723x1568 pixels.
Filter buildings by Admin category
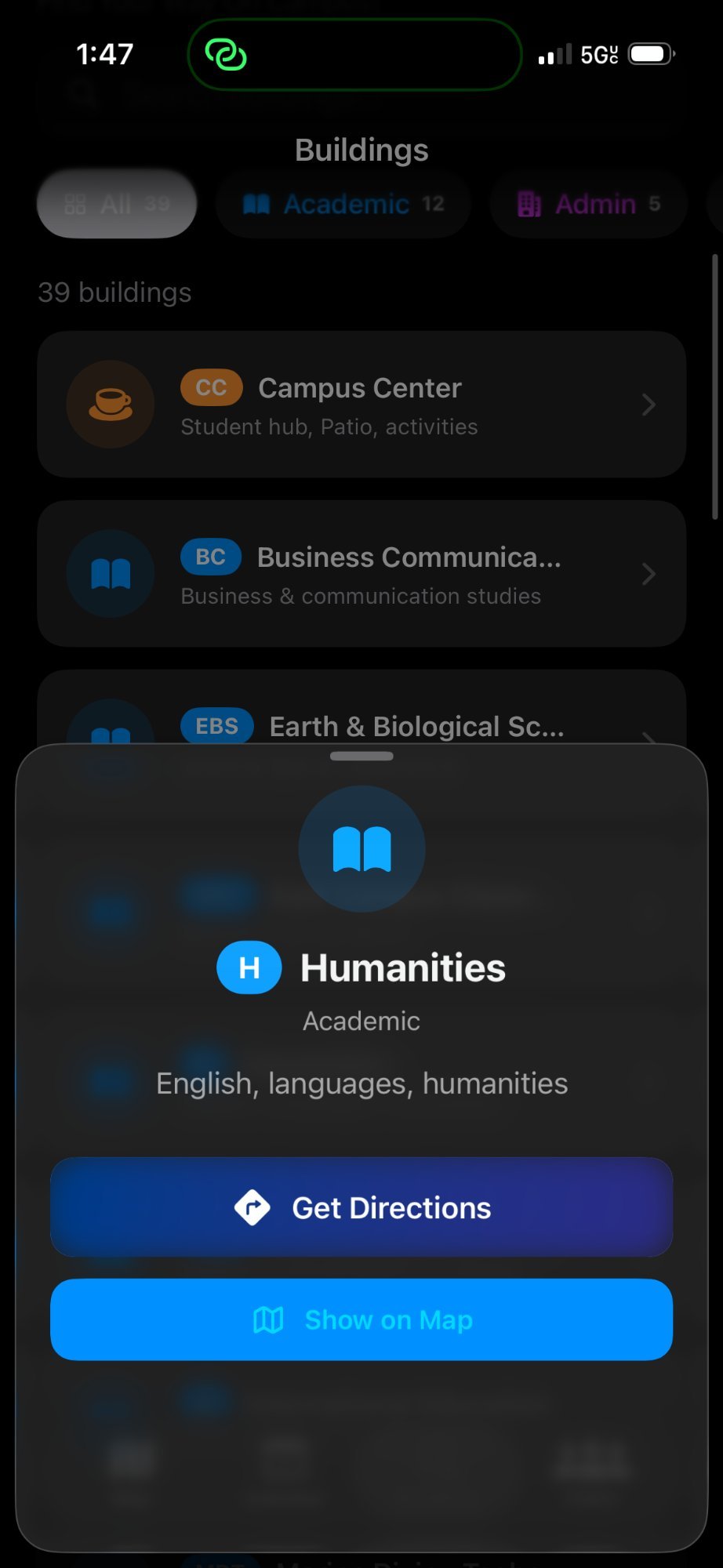pyautogui.click(x=588, y=204)
